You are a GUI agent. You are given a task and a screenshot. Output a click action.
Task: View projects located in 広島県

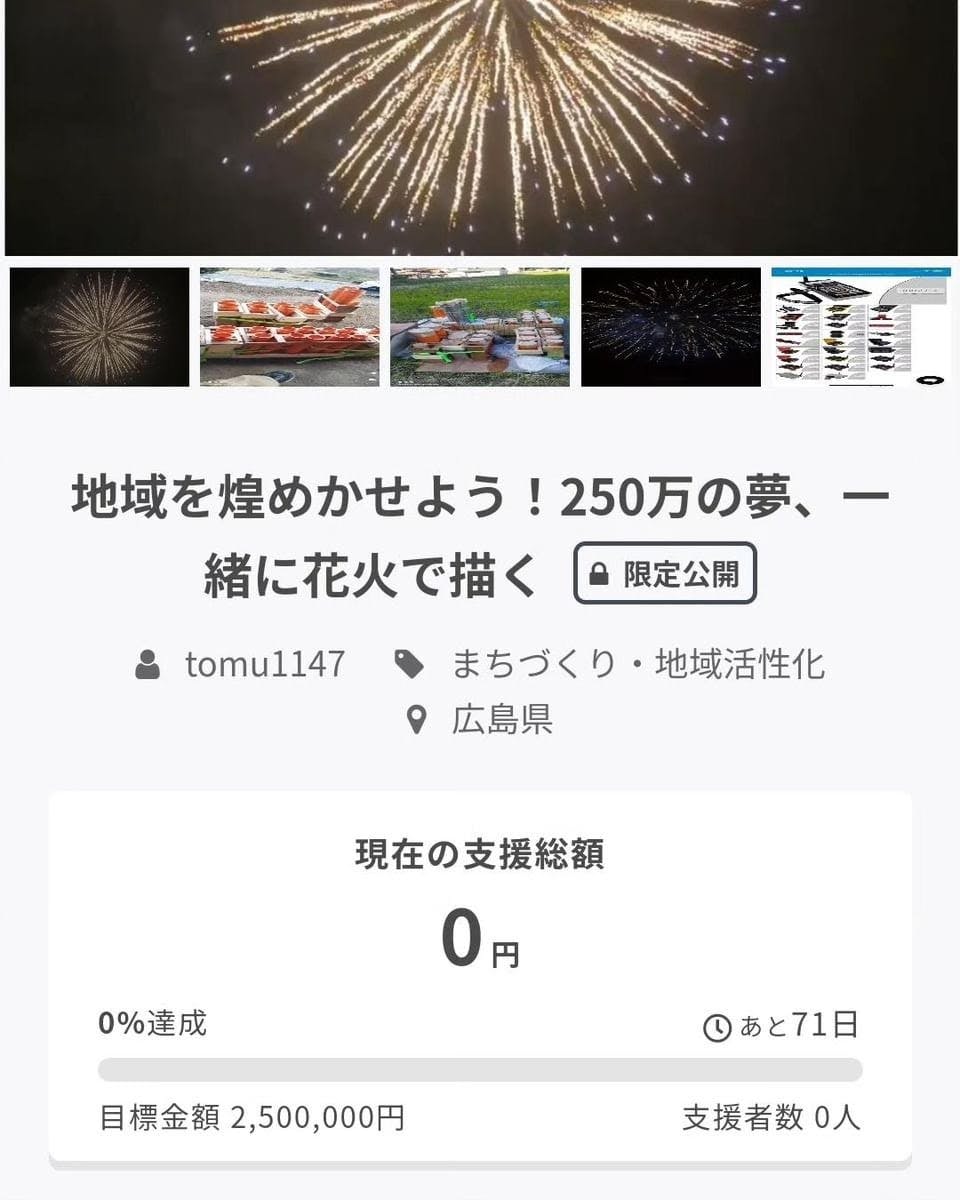(x=502, y=720)
